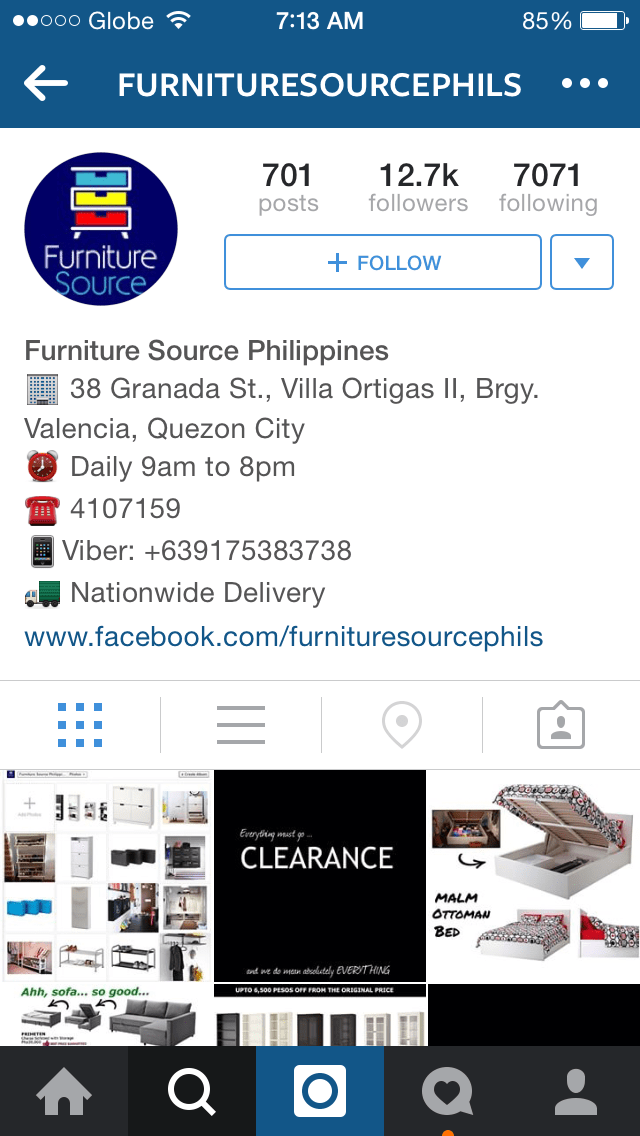Viewport: 640px width, 1136px height.
Task: Show photos tagged of this account
Action: 561,724
